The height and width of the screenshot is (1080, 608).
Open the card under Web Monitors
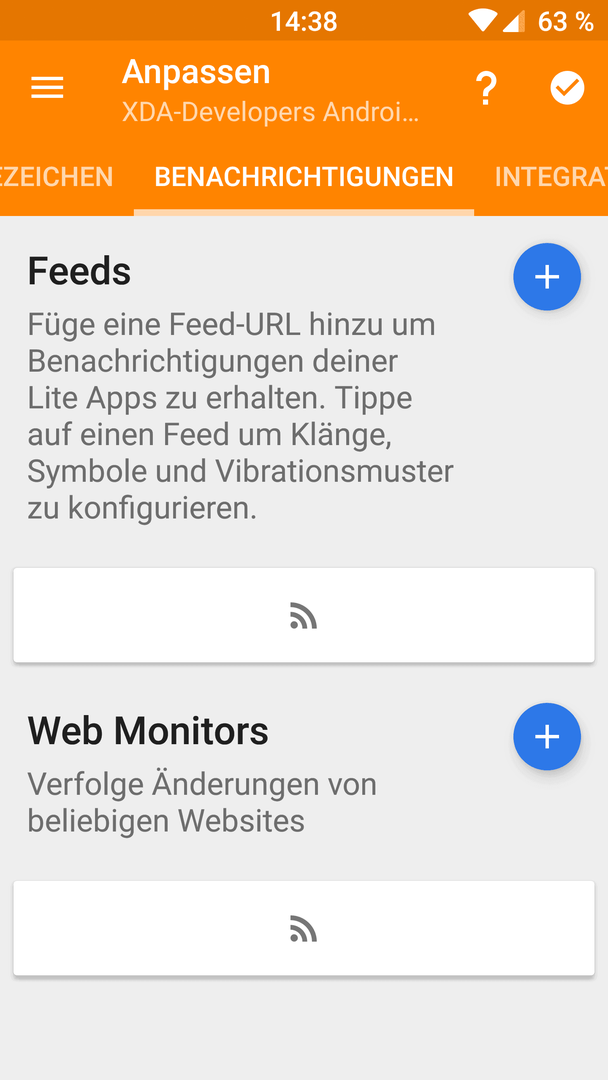pos(304,928)
